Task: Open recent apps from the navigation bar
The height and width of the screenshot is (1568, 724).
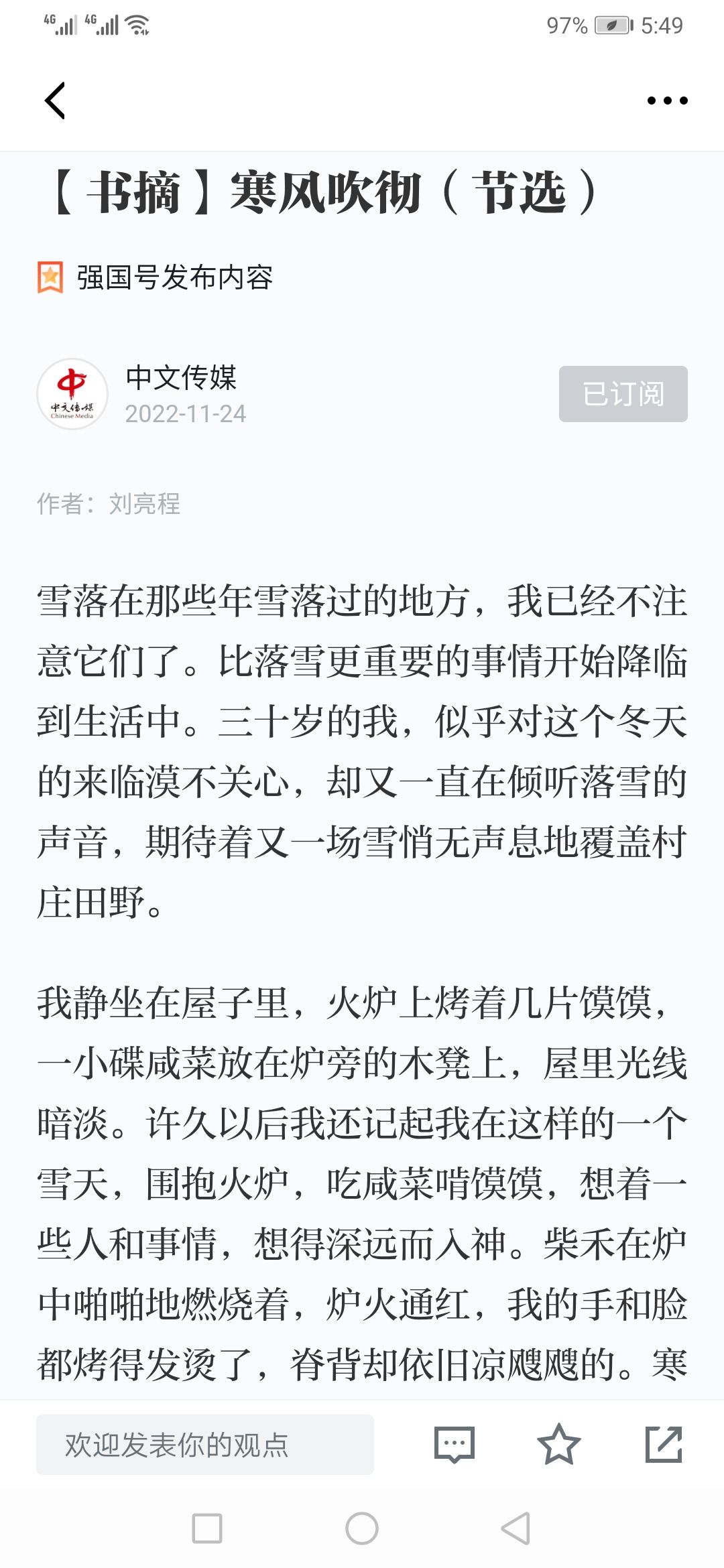Action: click(x=207, y=1528)
